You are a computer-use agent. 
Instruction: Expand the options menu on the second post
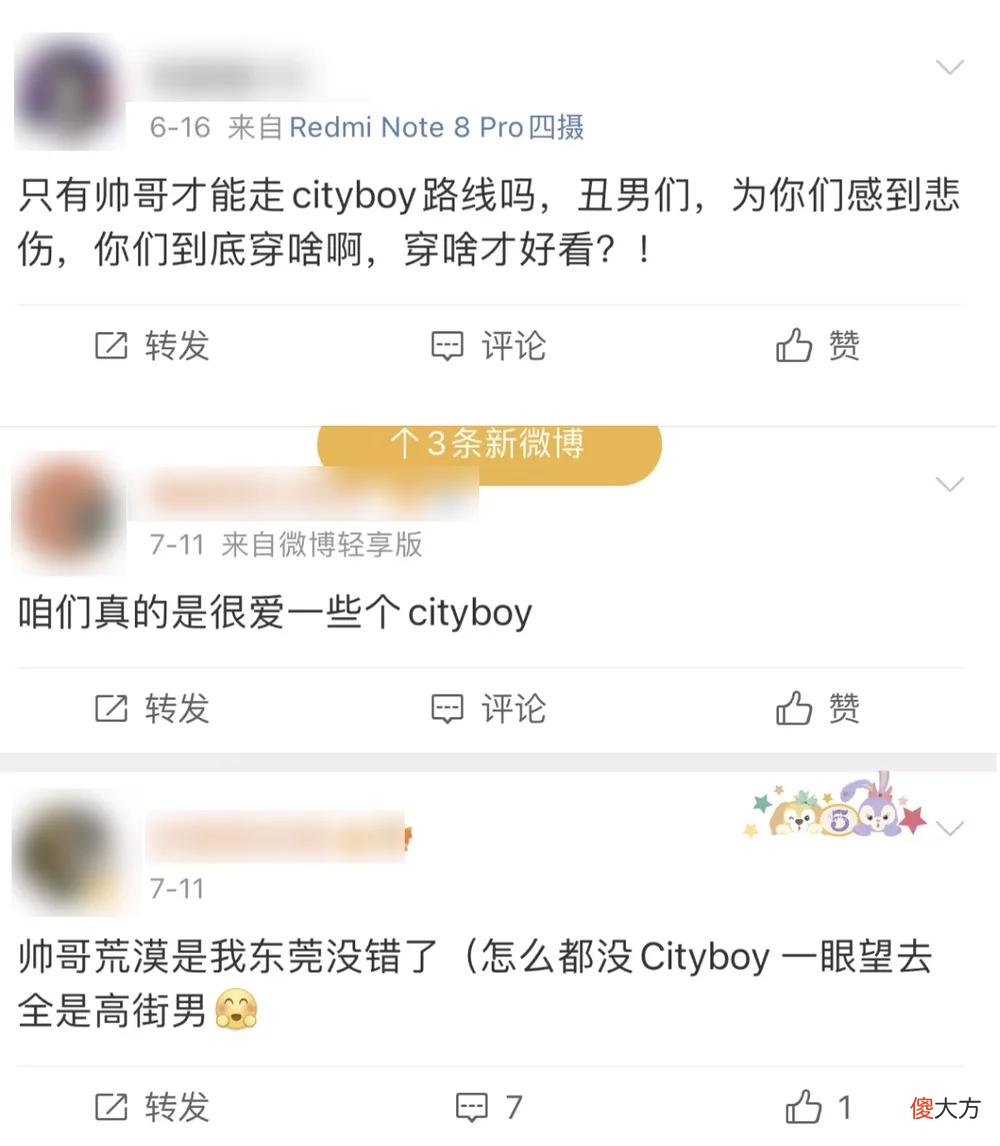tap(948, 485)
